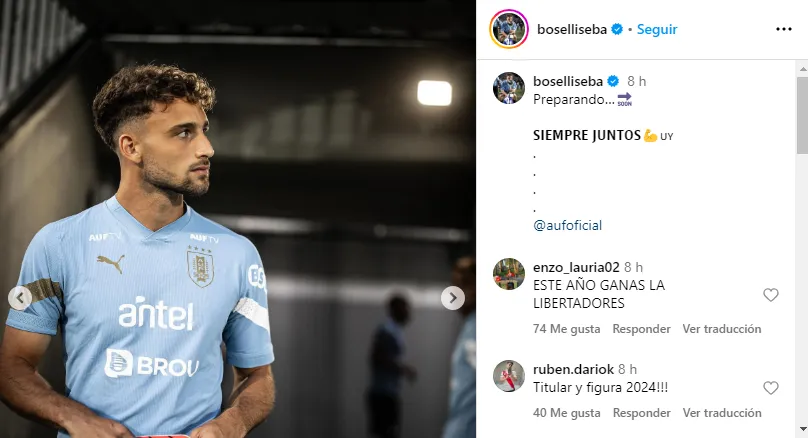The width and height of the screenshot is (808, 438).
Task: Like enzo_lauria02's comment
Action: pos(771,295)
